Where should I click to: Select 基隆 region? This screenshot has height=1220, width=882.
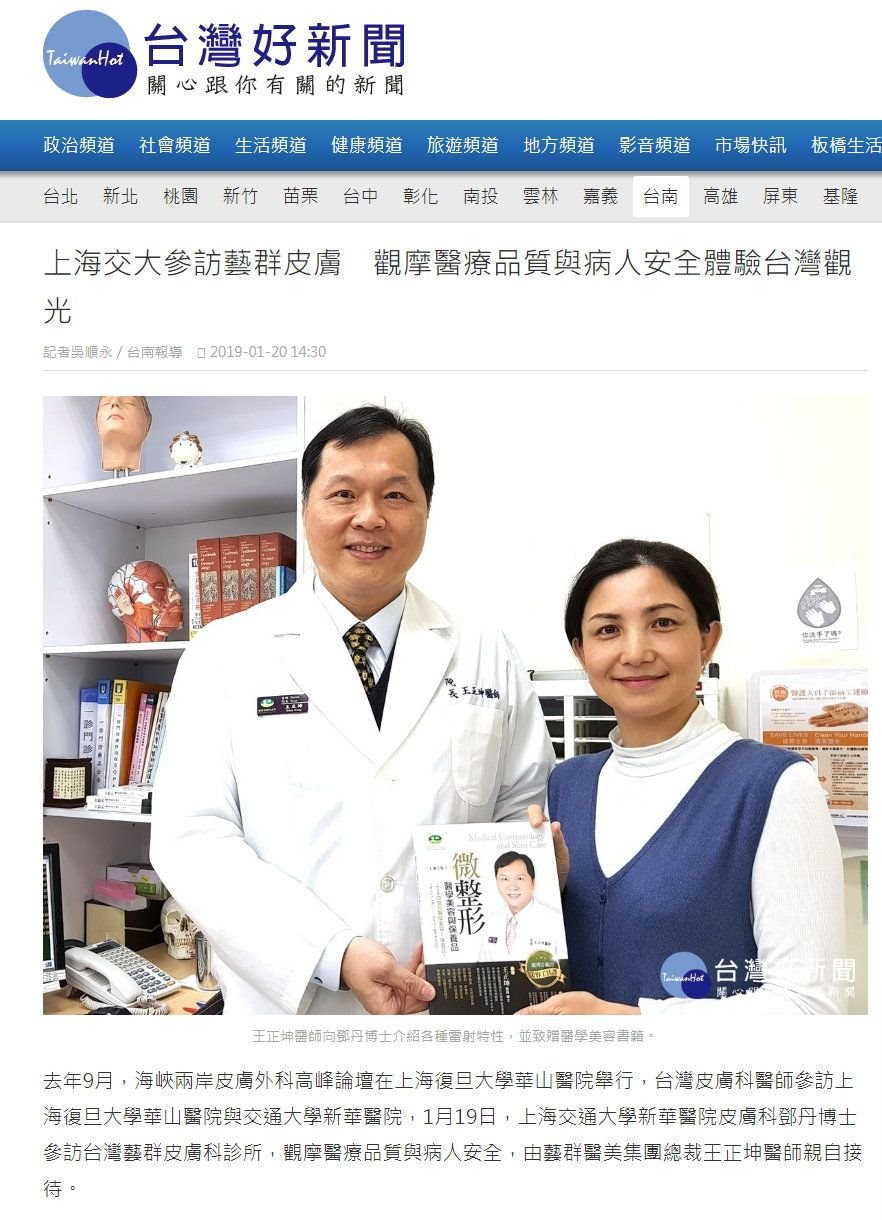[x=841, y=196]
